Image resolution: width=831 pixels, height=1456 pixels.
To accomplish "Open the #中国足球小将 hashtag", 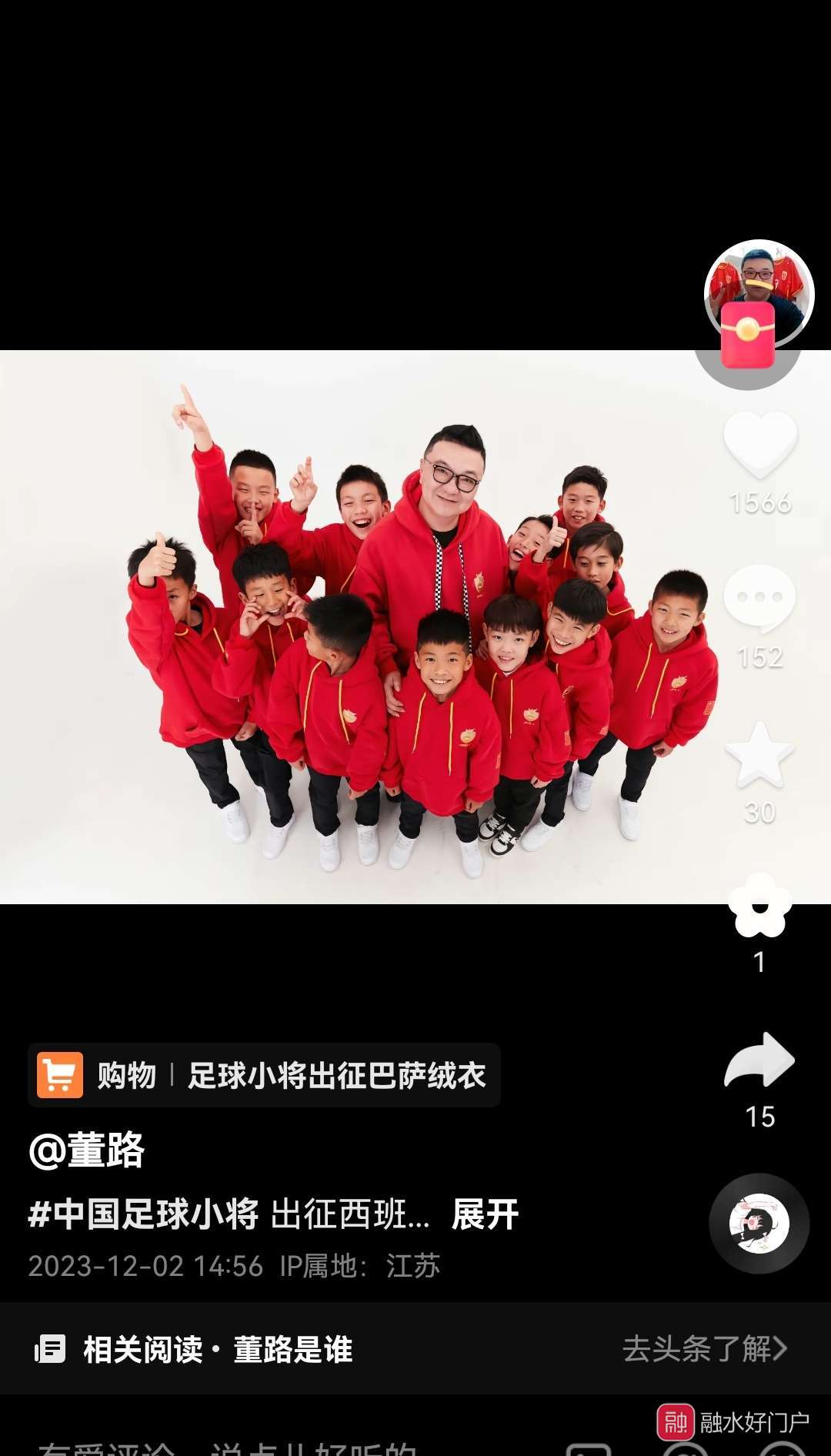I will (144, 1215).
